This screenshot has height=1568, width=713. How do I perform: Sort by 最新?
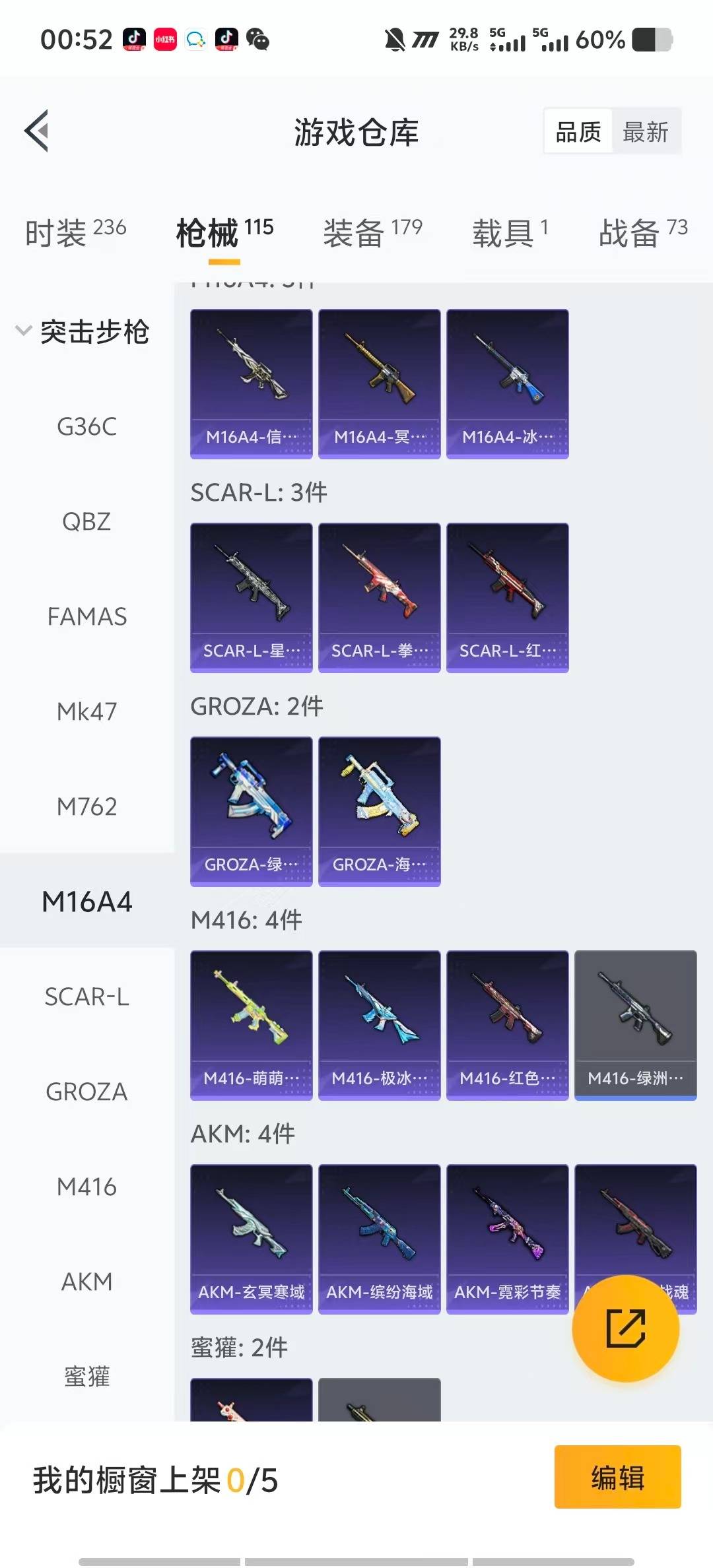645,132
